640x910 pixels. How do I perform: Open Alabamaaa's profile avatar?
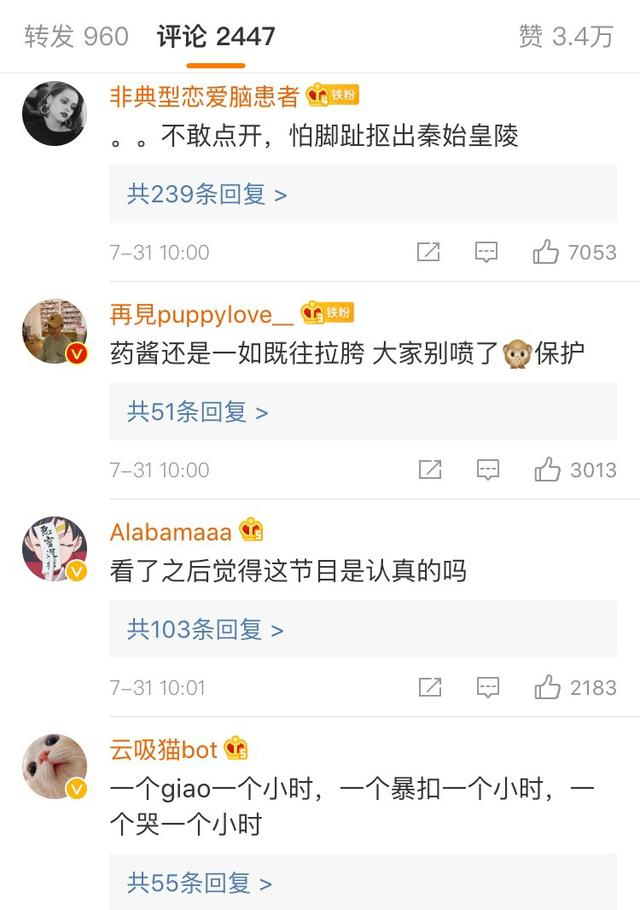click(x=54, y=549)
